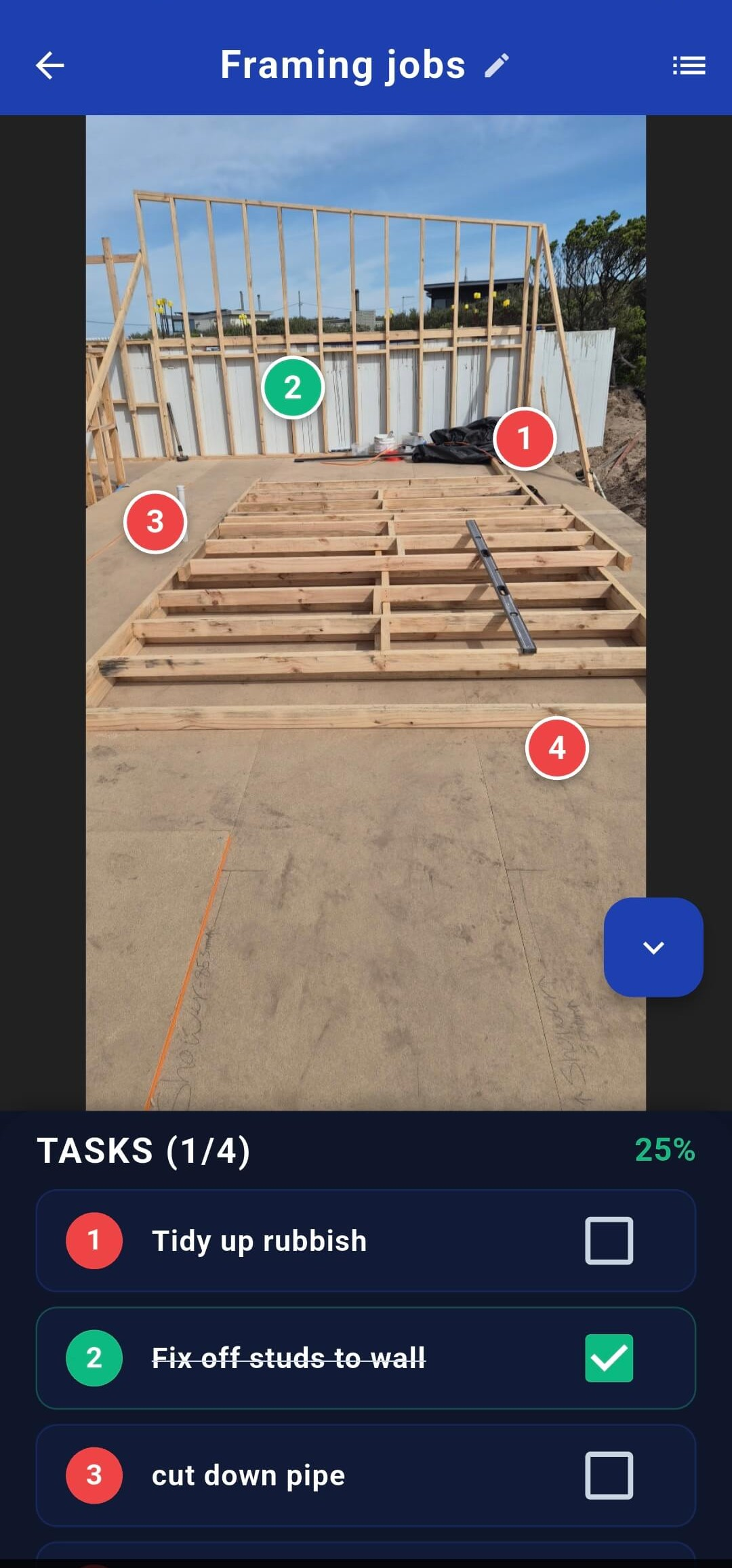
Task: Open the cut down pipe task
Action: pos(248,1475)
